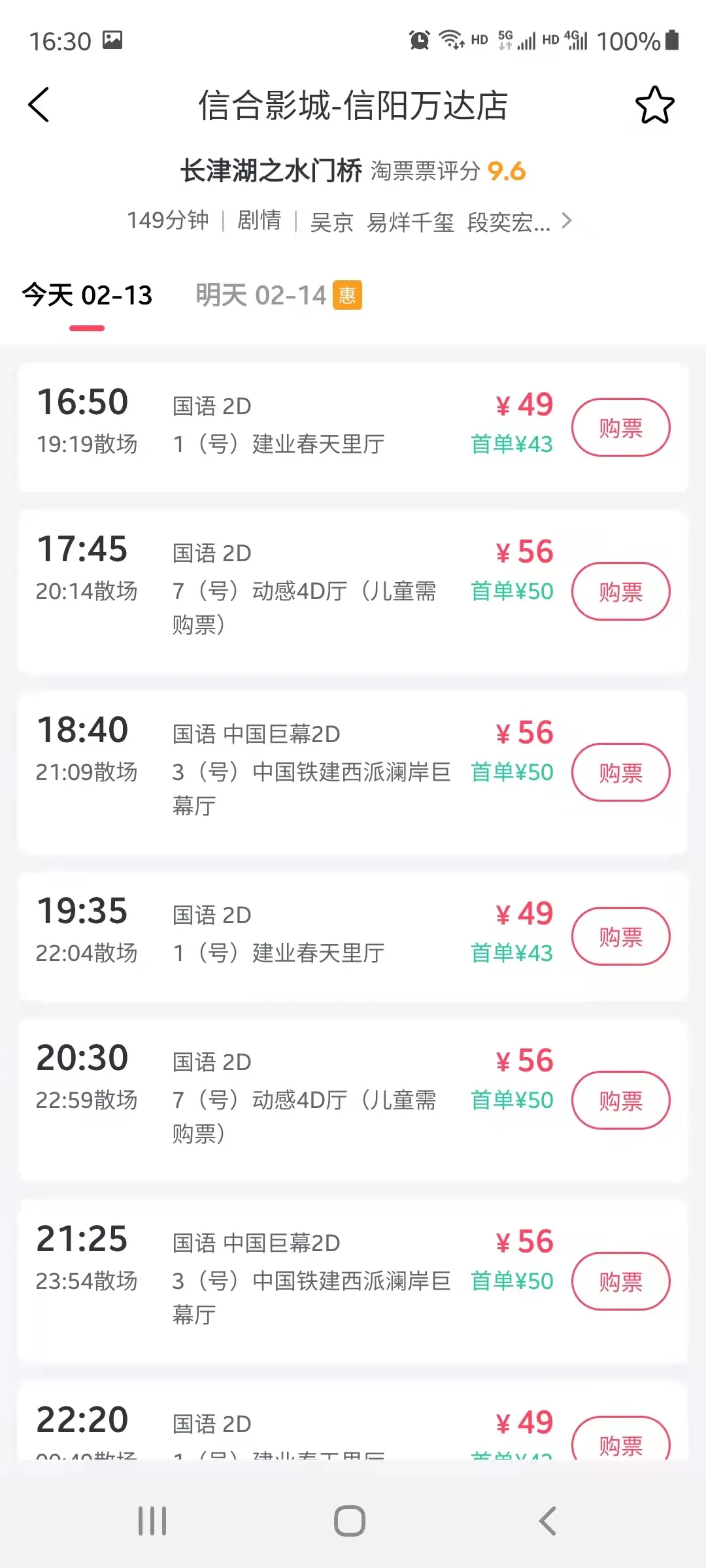This screenshot has width=706, height=1568.
Task: Buy tickets for the 19:35 showing
Action: click(x=621, y=936)
